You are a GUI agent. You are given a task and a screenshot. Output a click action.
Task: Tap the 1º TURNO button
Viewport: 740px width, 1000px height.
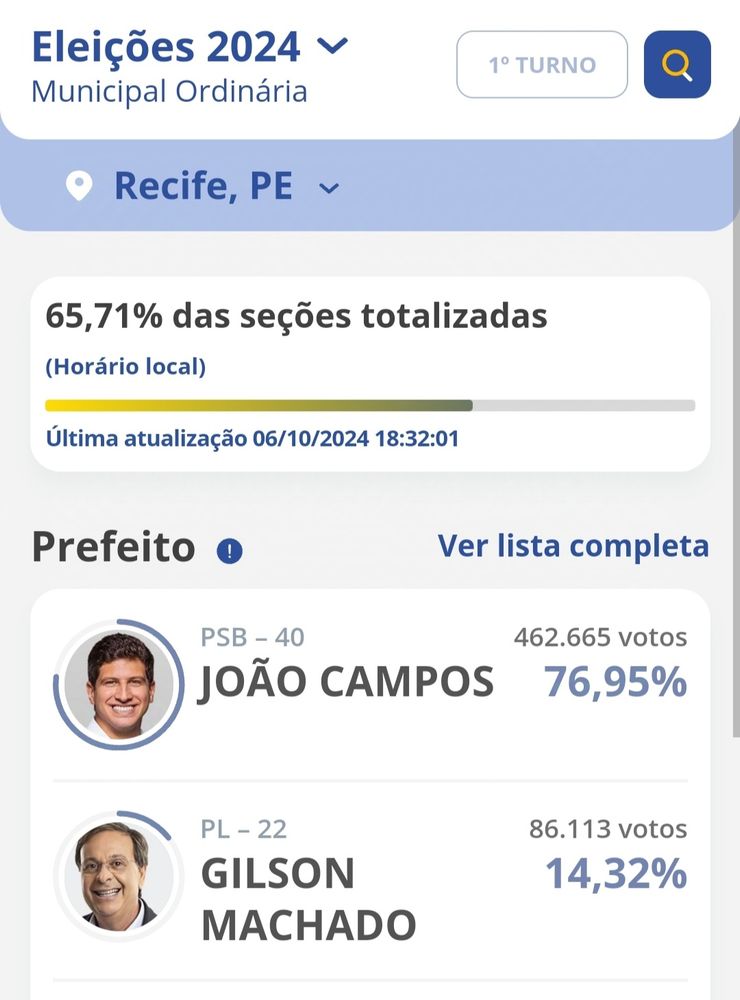point(542,65)
